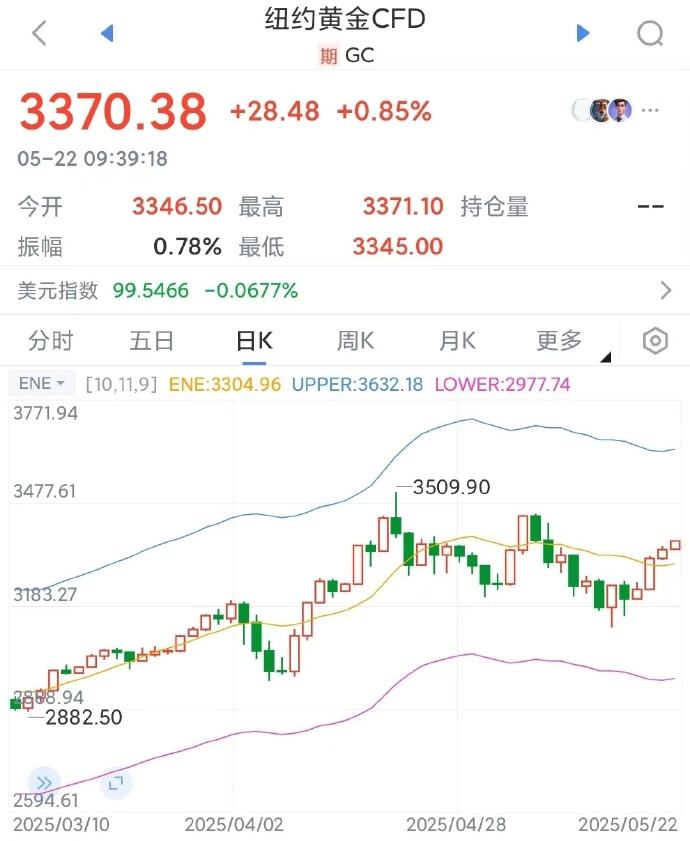The image size is (690, 841).
Task: Tap the double-arrow button on the chart
Action: 42,783
